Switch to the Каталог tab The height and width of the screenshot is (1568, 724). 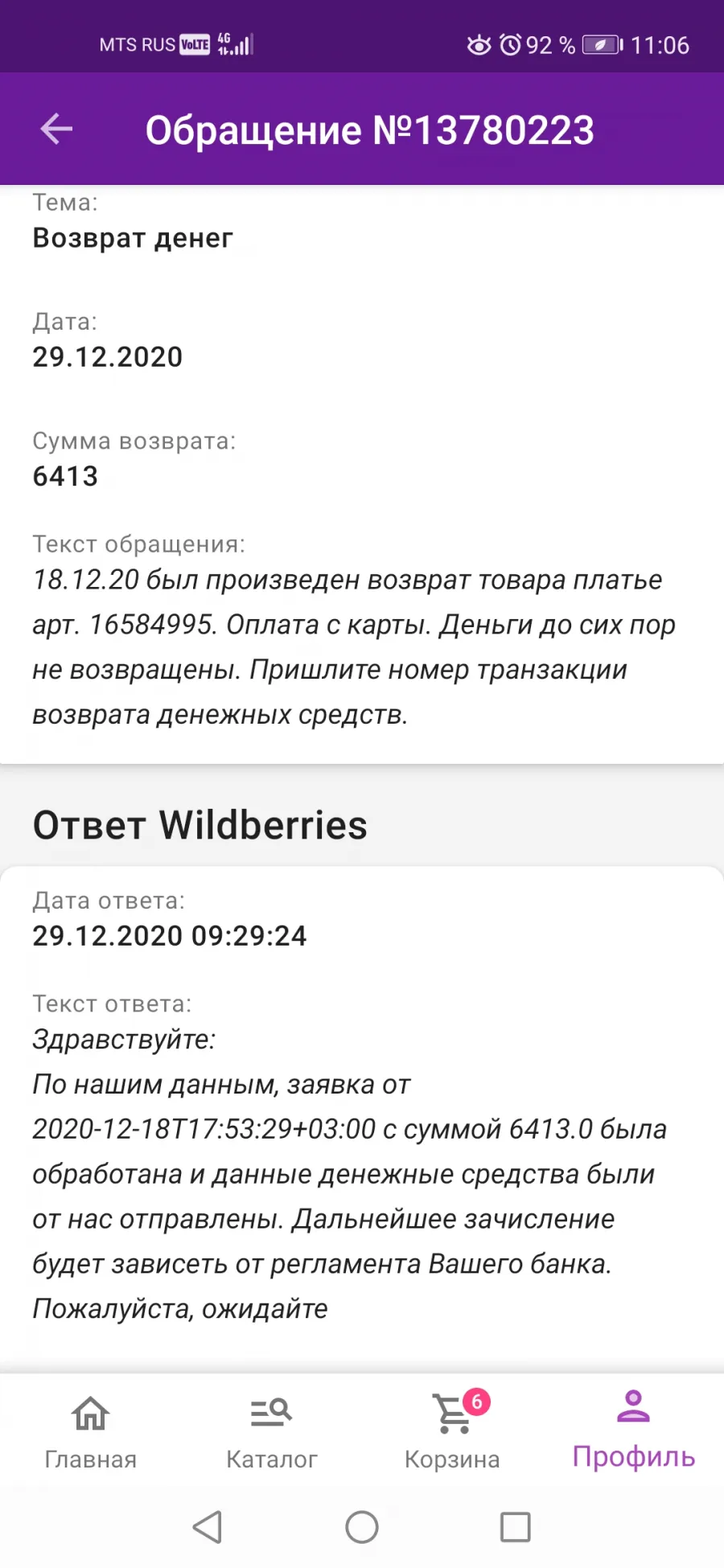pos(271,1432)
